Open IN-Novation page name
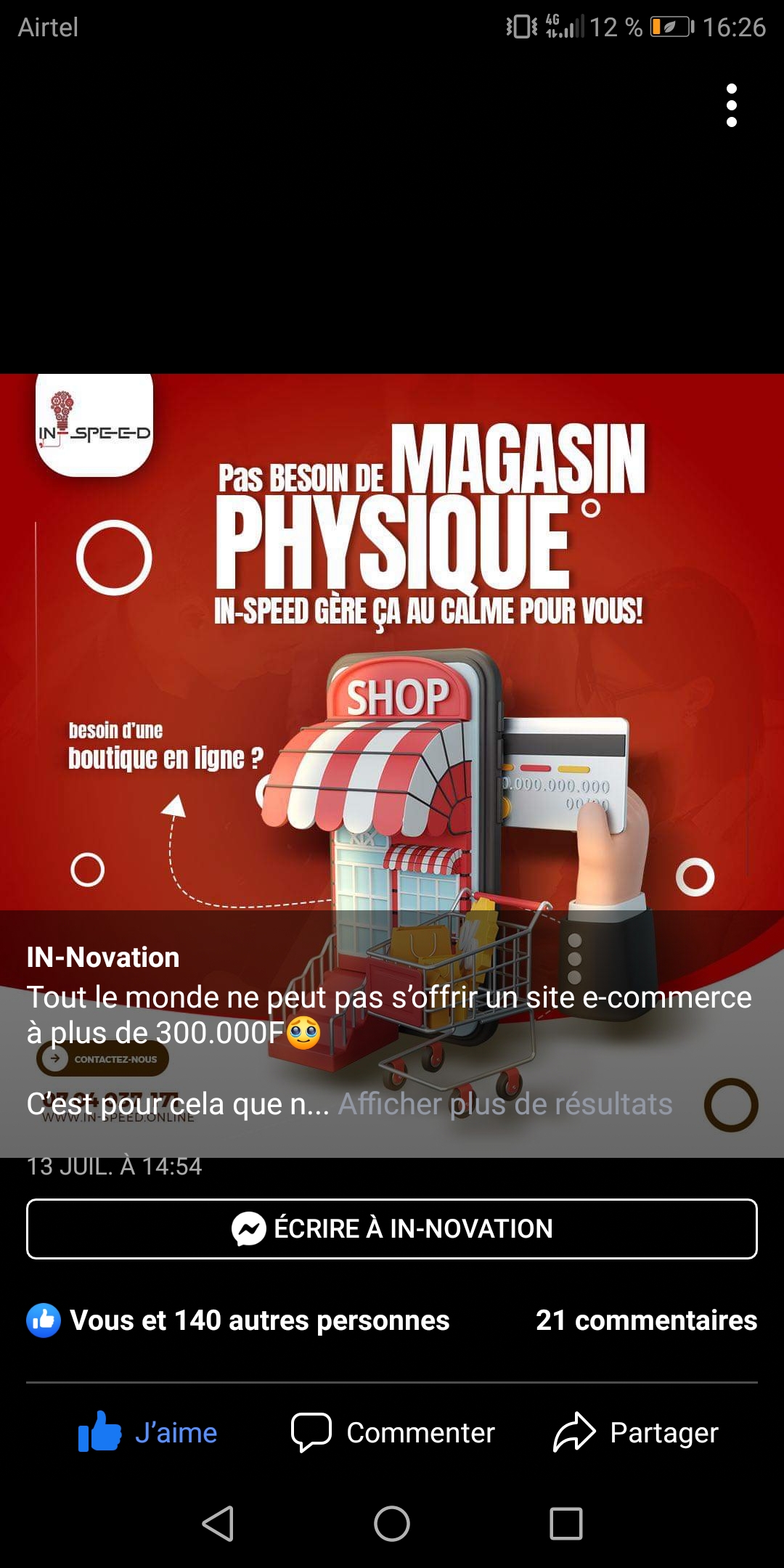Screen dimensions: 784x1568 point(103,957)
